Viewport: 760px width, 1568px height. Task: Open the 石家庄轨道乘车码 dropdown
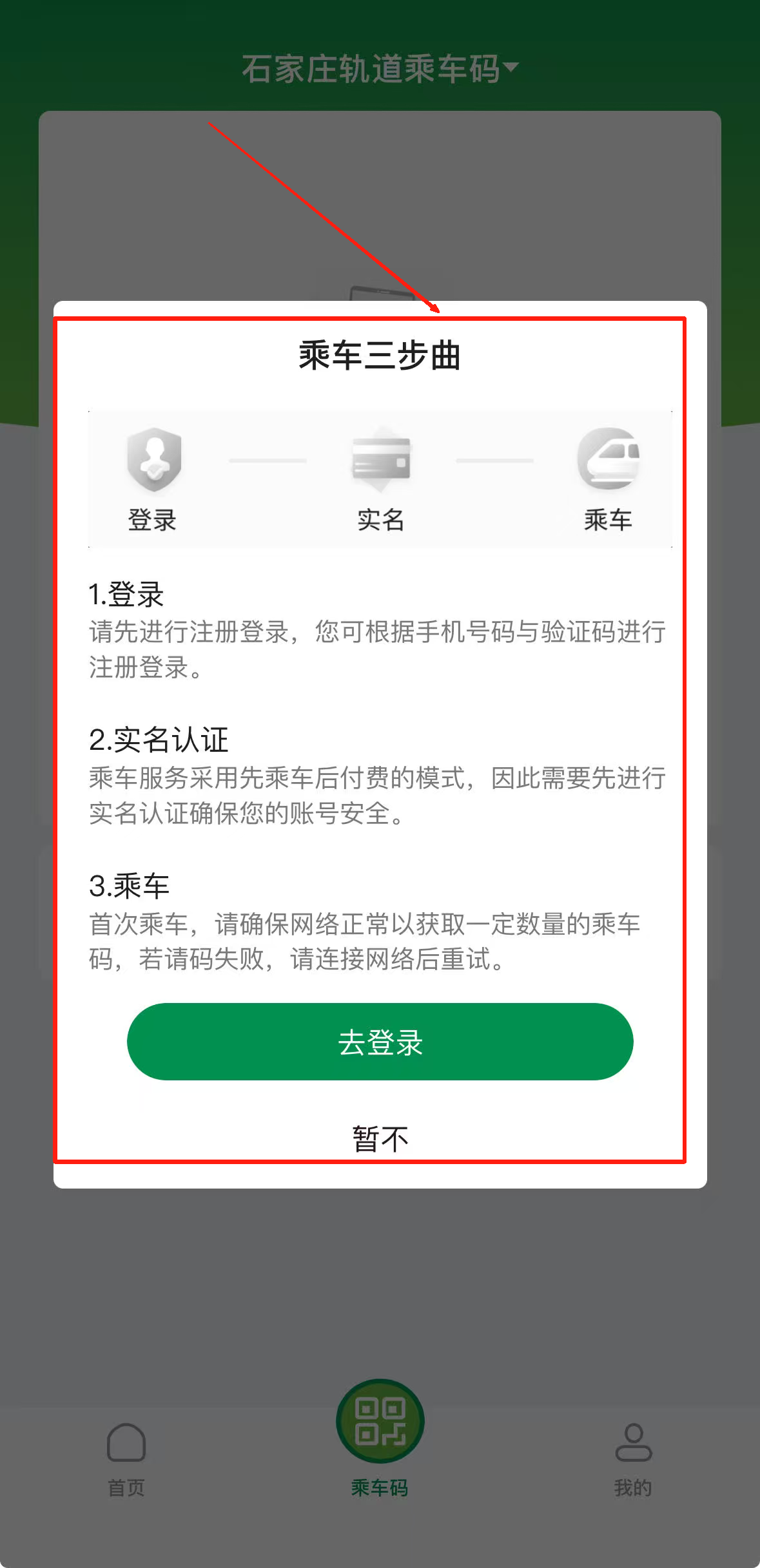click(380, 68)
